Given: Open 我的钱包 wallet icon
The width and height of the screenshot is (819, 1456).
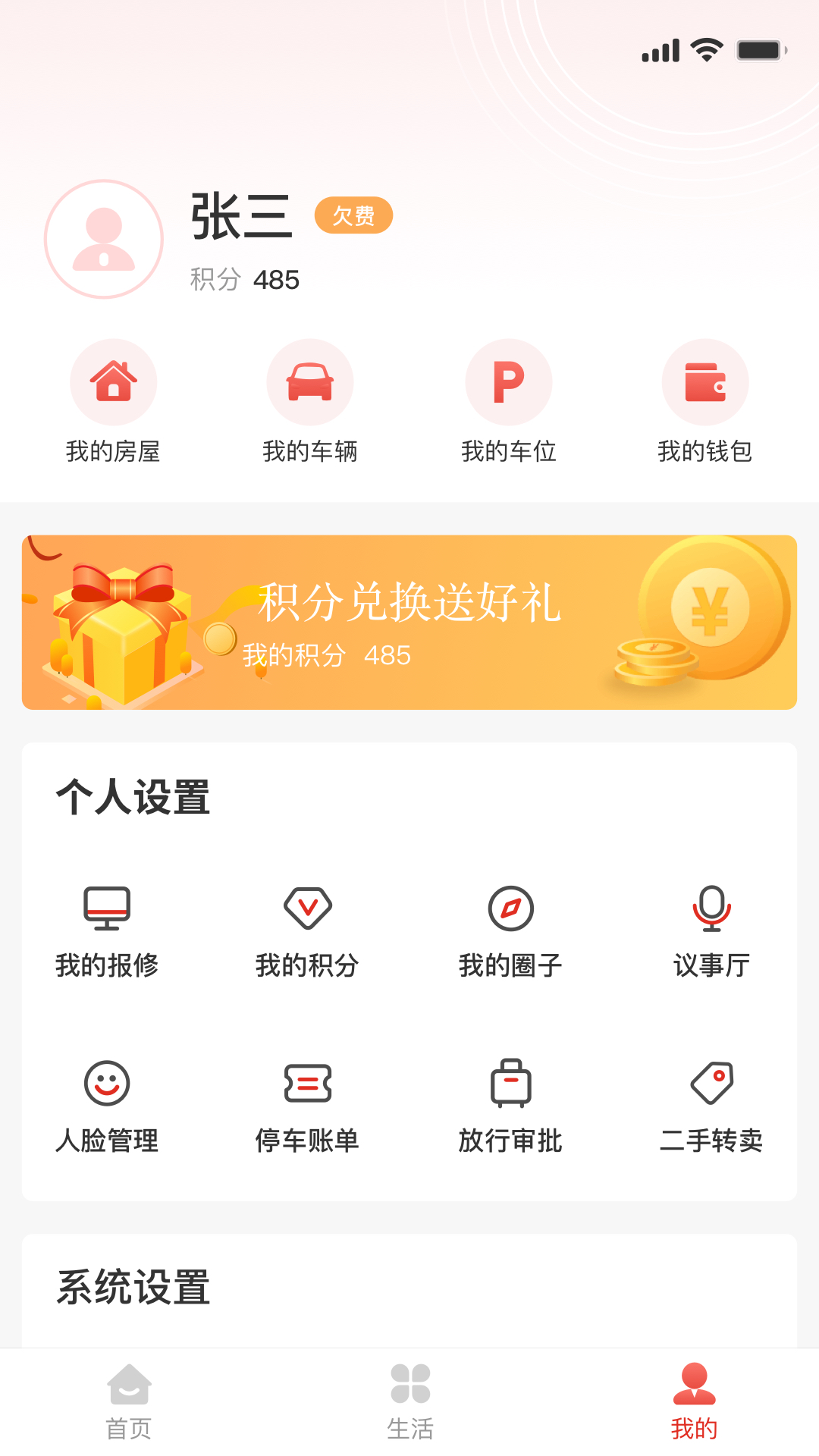Looking at the screenshot, I should pyautogui.click(x=705, y=381).
